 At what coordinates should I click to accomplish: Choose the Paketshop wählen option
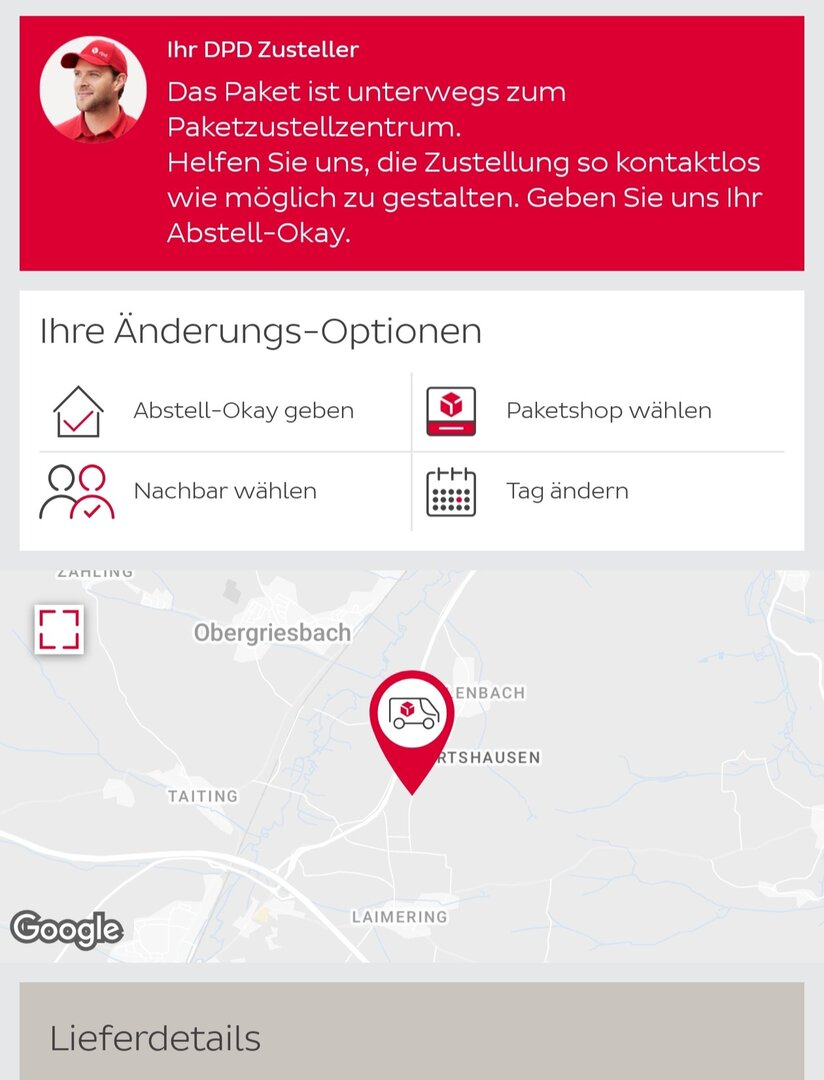[x=598, y=411]
